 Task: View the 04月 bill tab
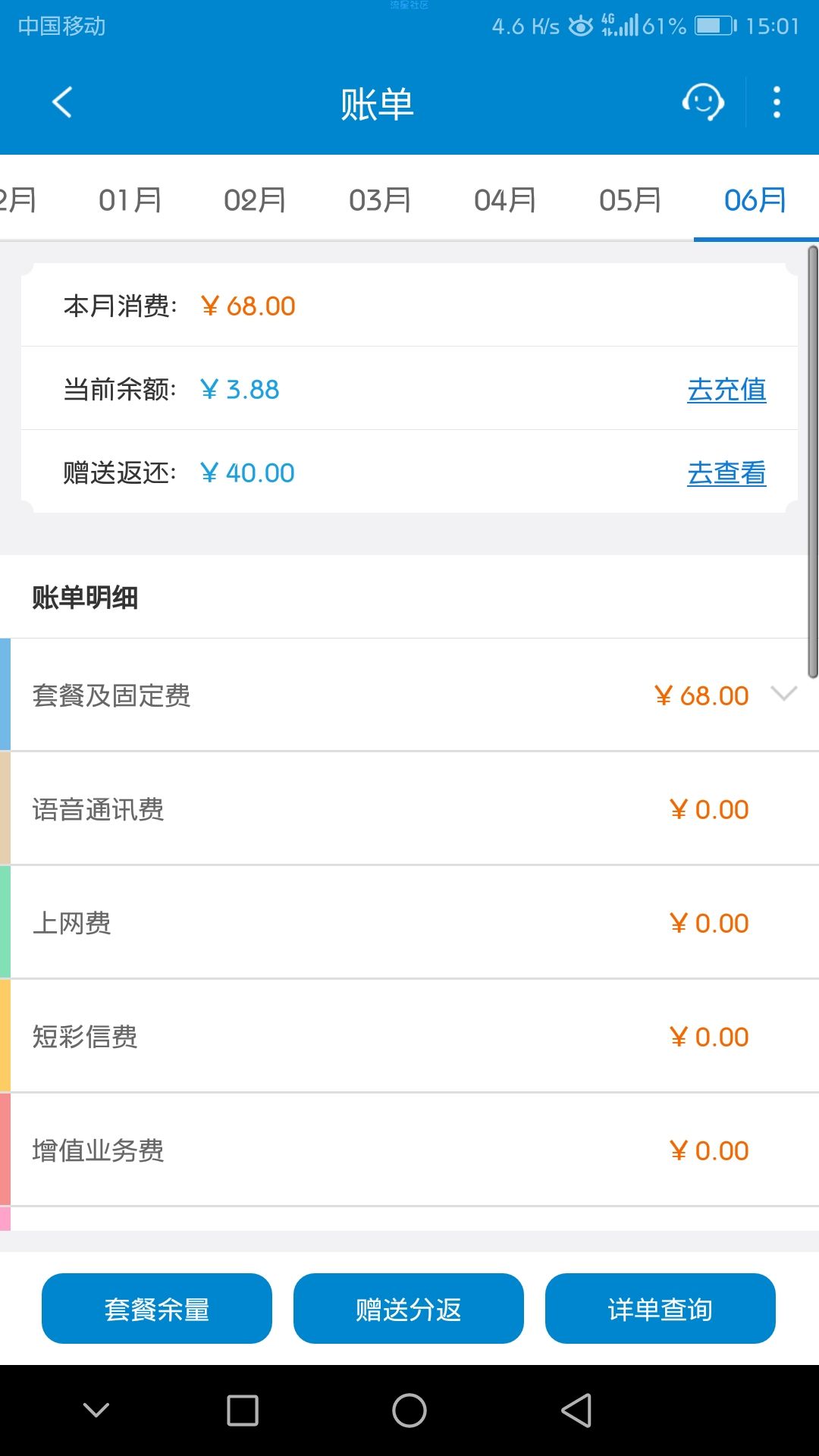point(505,200)
